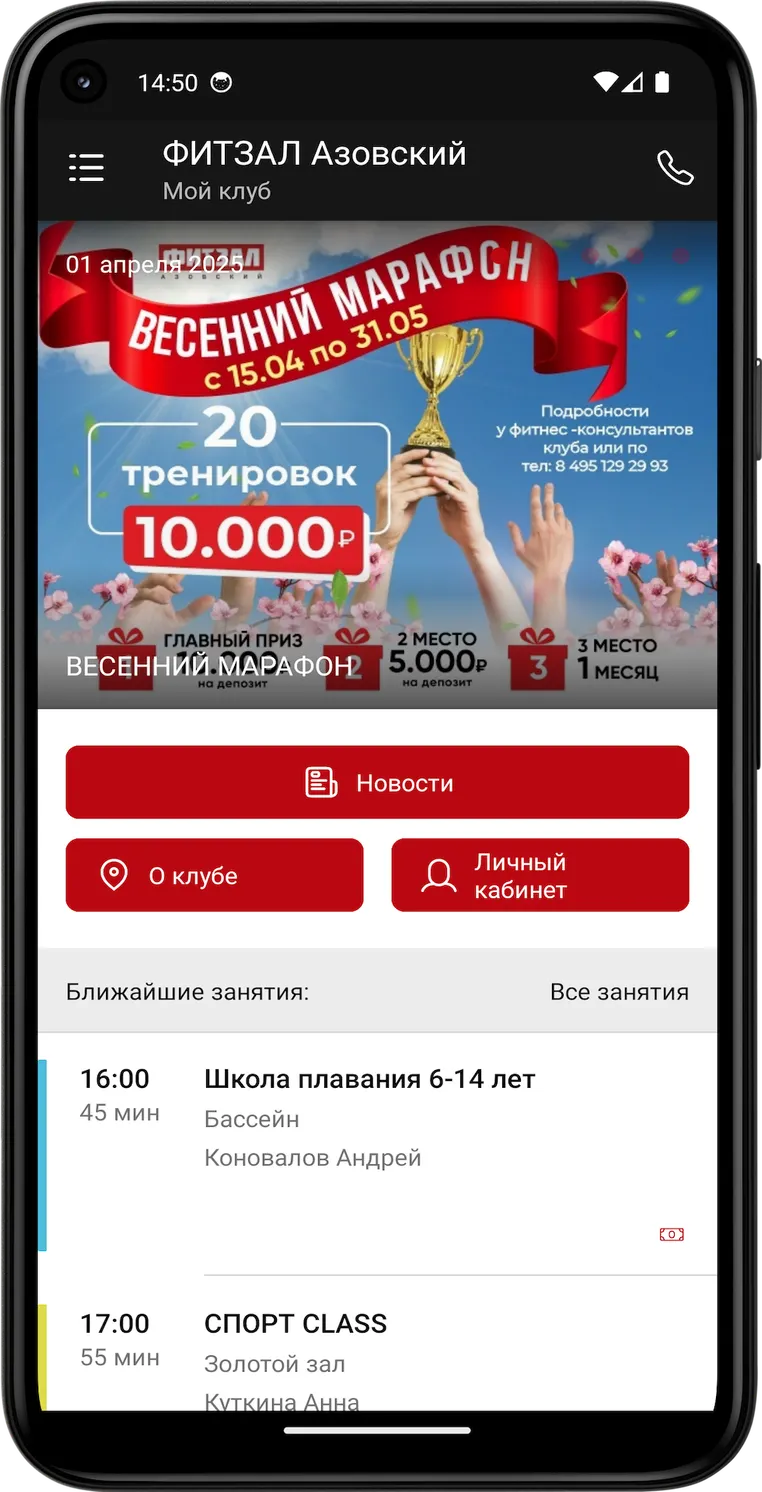Open the ВЕСЕННИЙ МАРАФОН news banner
762x1492 pixels.
pos(377,465)
